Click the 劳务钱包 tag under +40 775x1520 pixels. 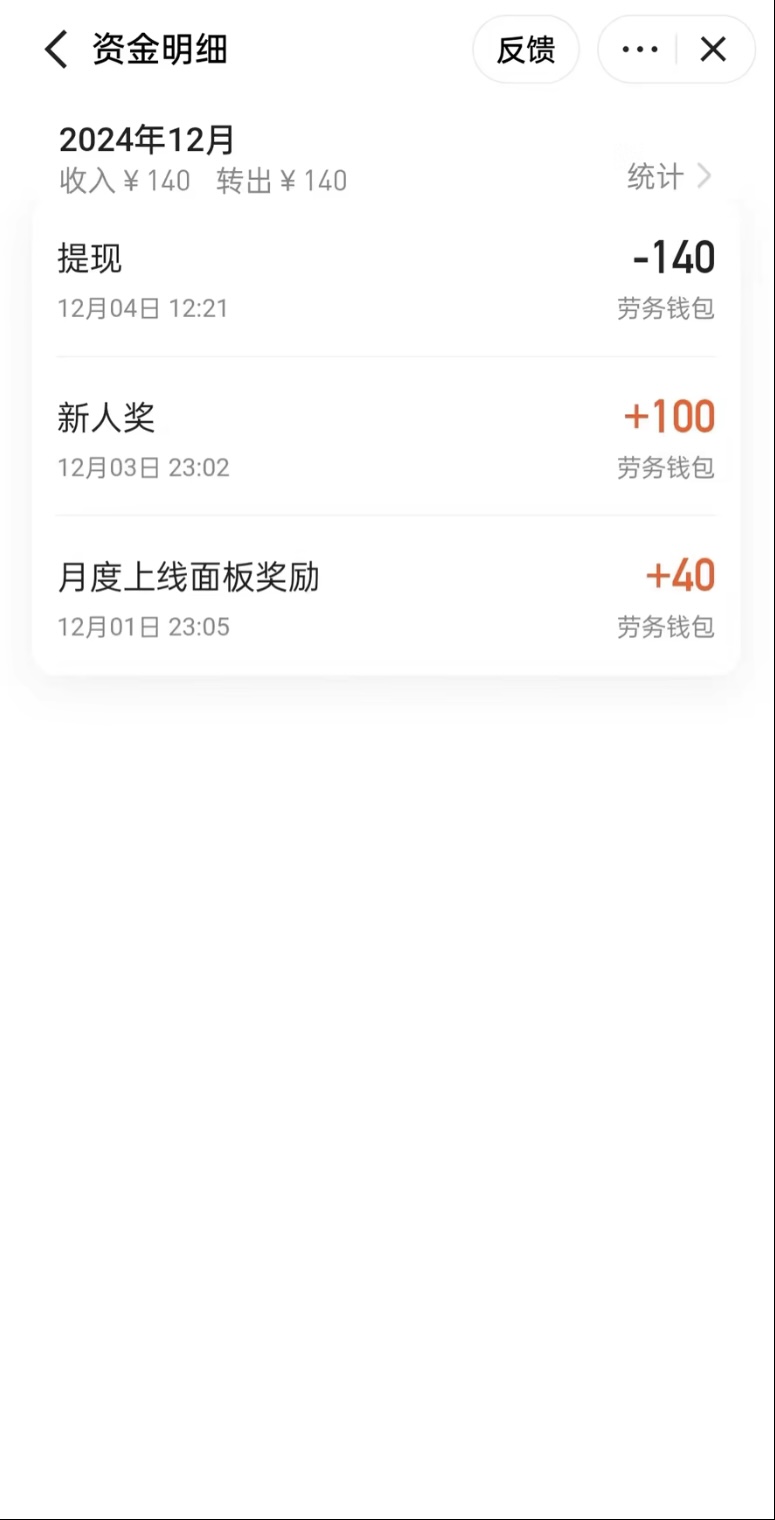[x=666, y=627]
